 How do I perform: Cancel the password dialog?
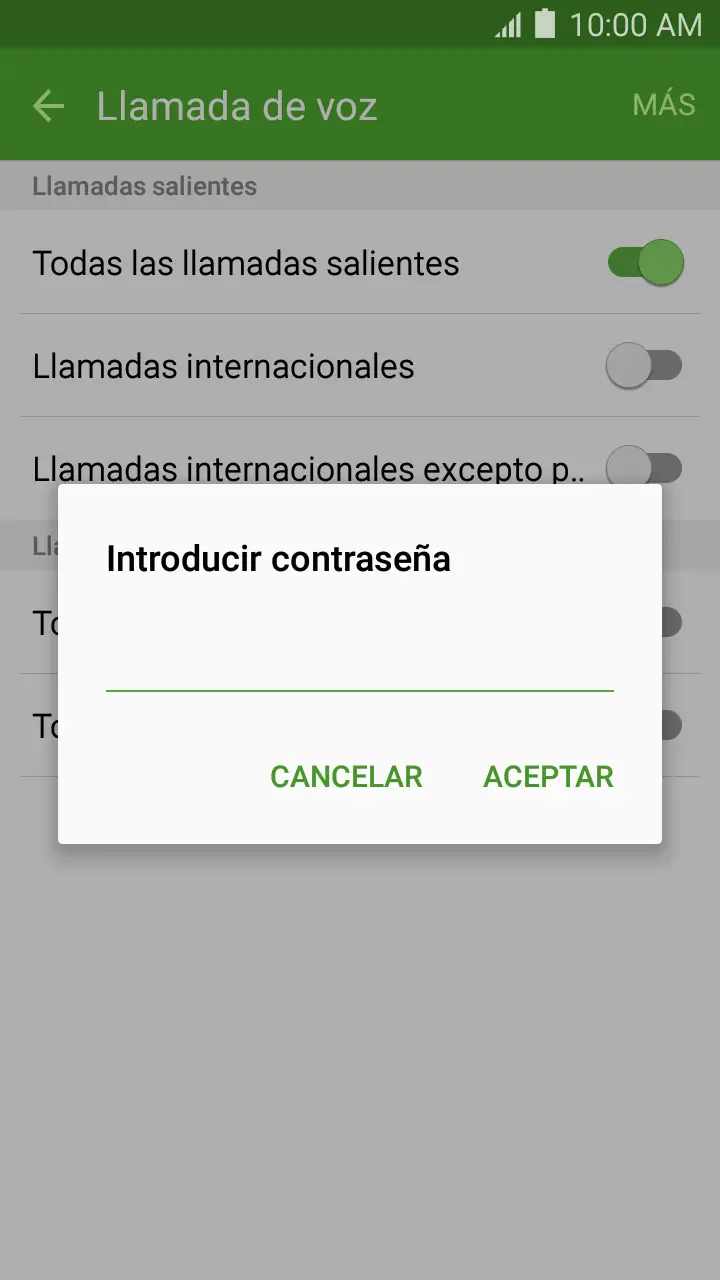(346, 777)
